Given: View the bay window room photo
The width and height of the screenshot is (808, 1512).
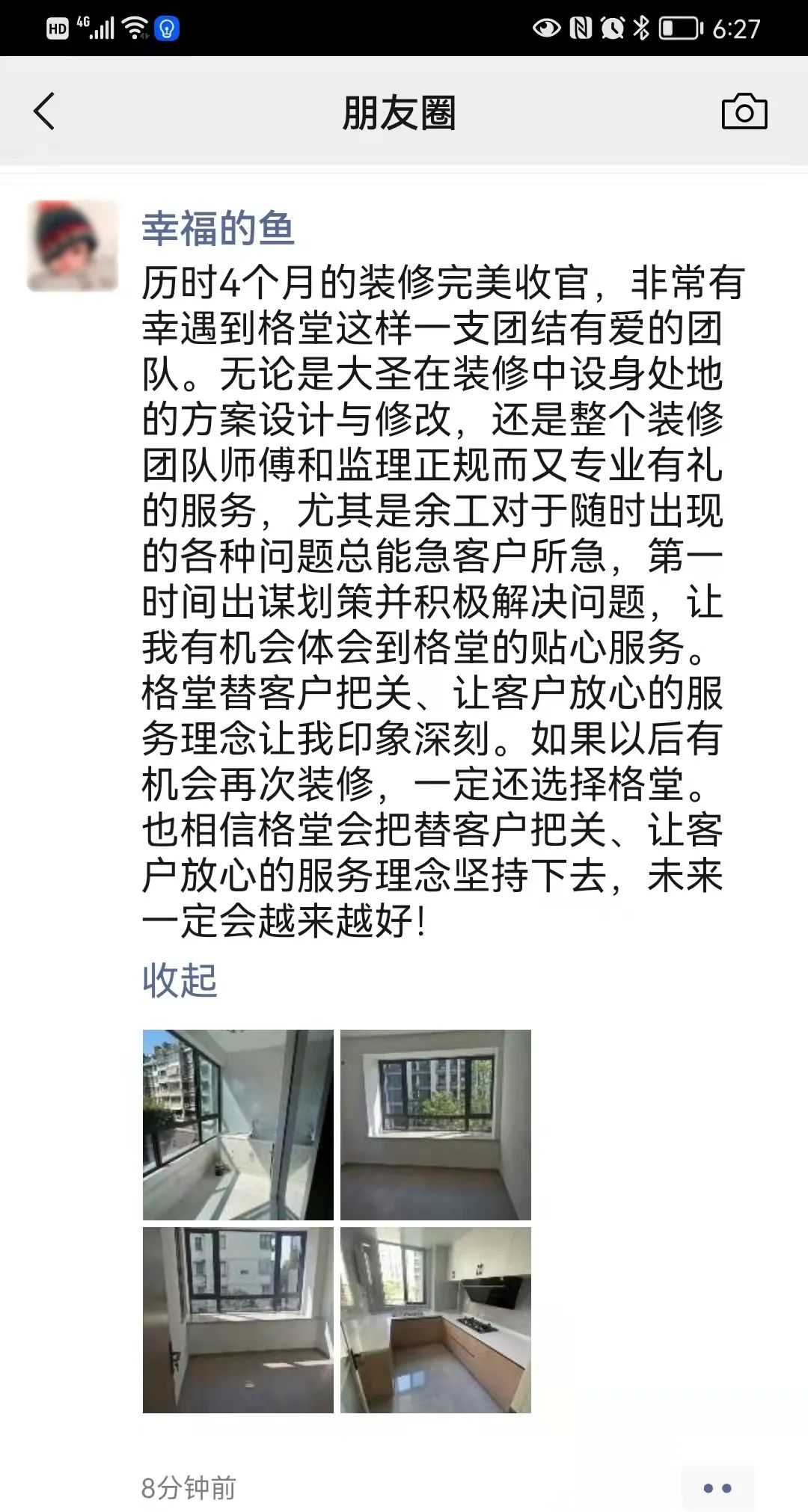Looking at the screenshot, I should coord(238,1321).
